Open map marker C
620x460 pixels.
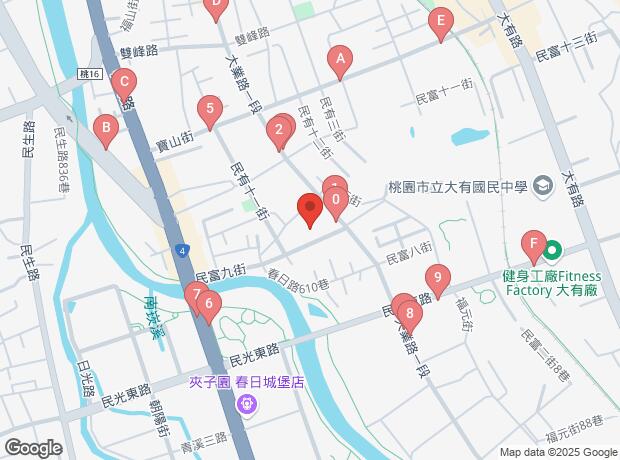tap(123, 84)
